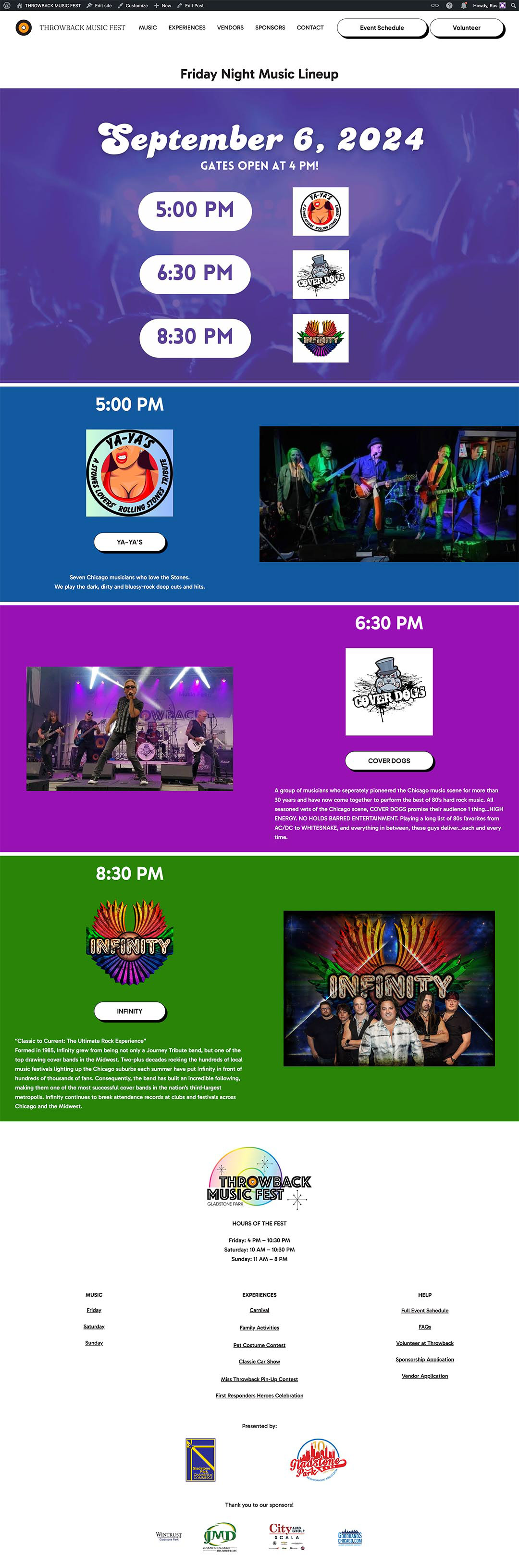
Task: Open Customize in the admin bar
Action: (136, 5)
